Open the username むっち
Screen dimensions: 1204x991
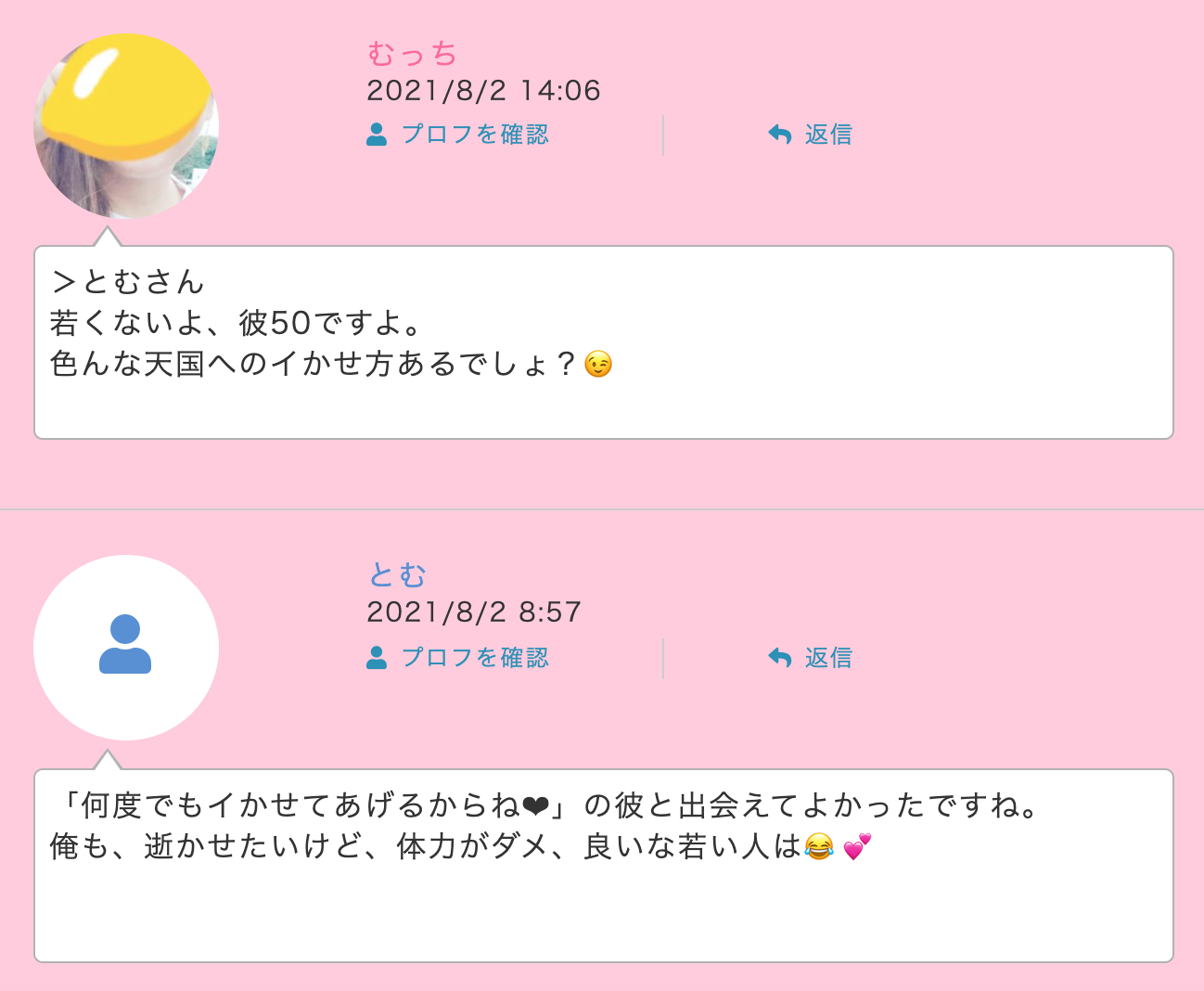click(412, 54)
